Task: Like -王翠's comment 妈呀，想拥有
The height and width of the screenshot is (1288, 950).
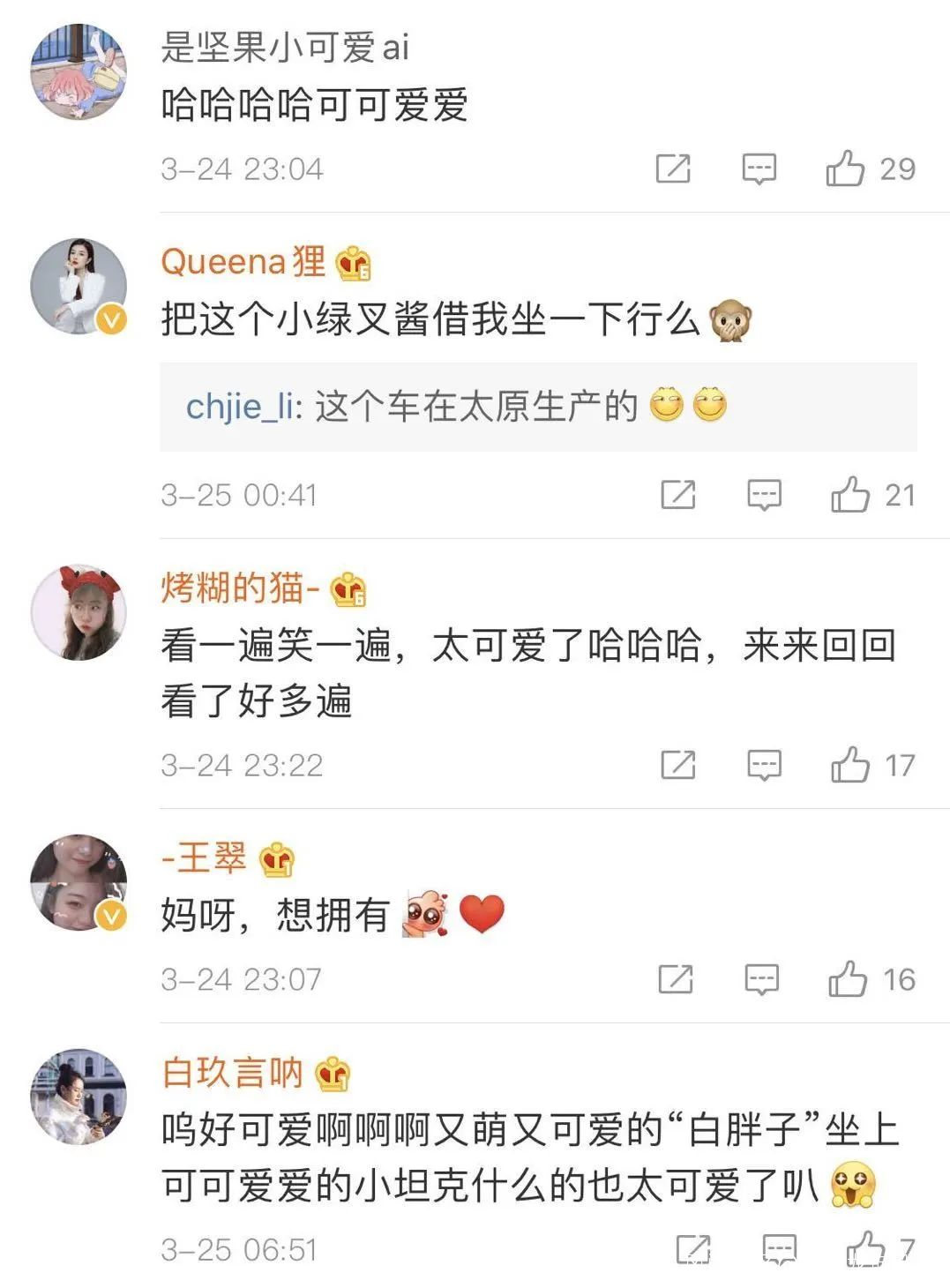Action: pos(848,979)
